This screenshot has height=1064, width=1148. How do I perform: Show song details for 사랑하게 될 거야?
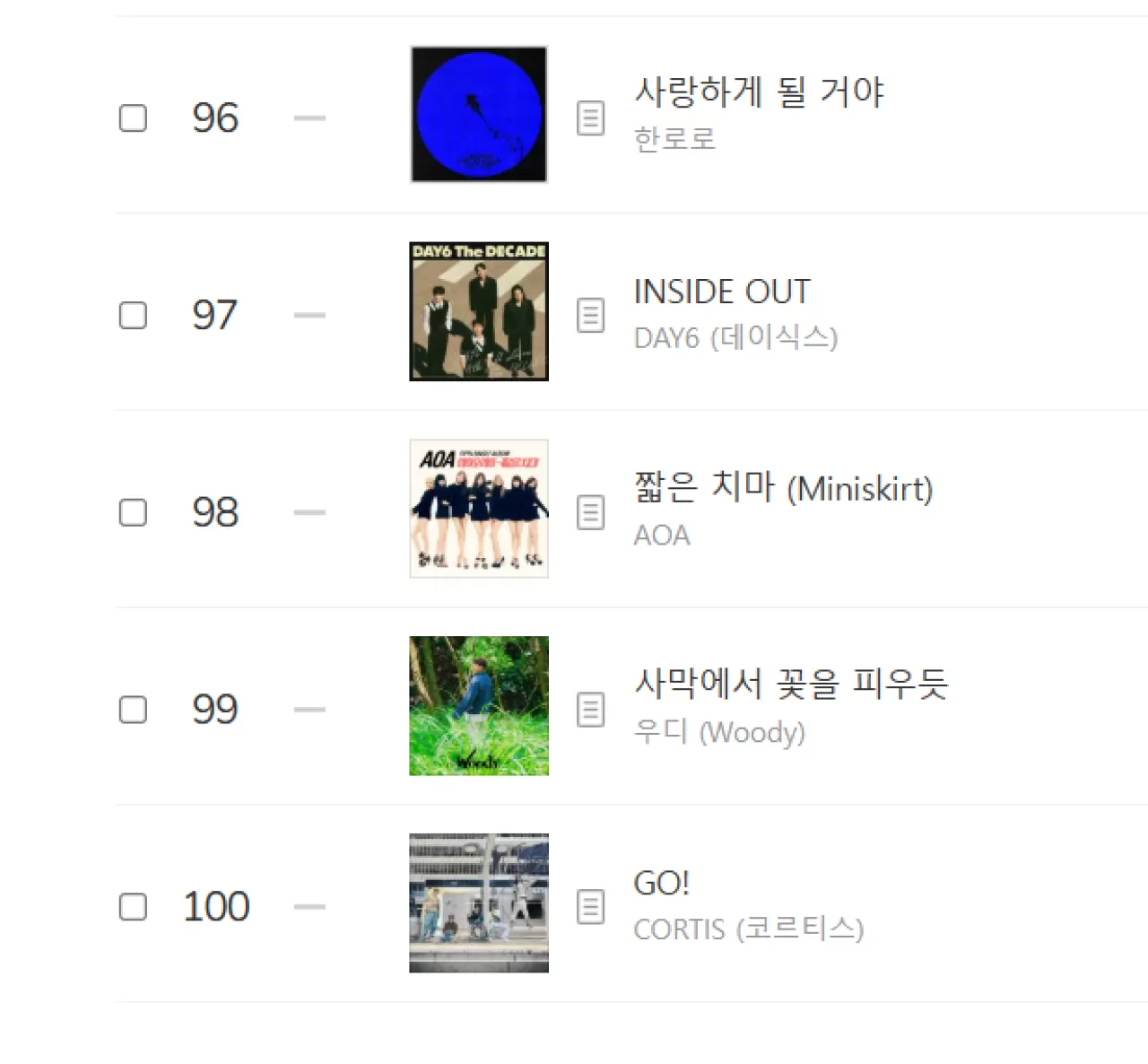590,118
